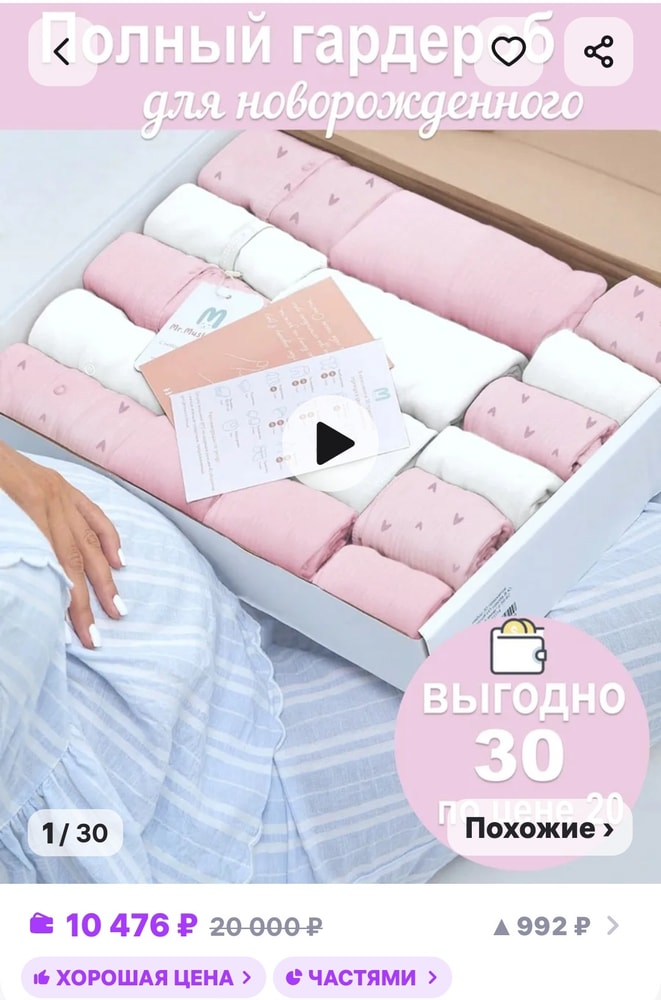This screenshot has width=661, height=1000.
Task: Open the ХОРОШАЯ ЦЕНА chip
Action: [143, 977]
